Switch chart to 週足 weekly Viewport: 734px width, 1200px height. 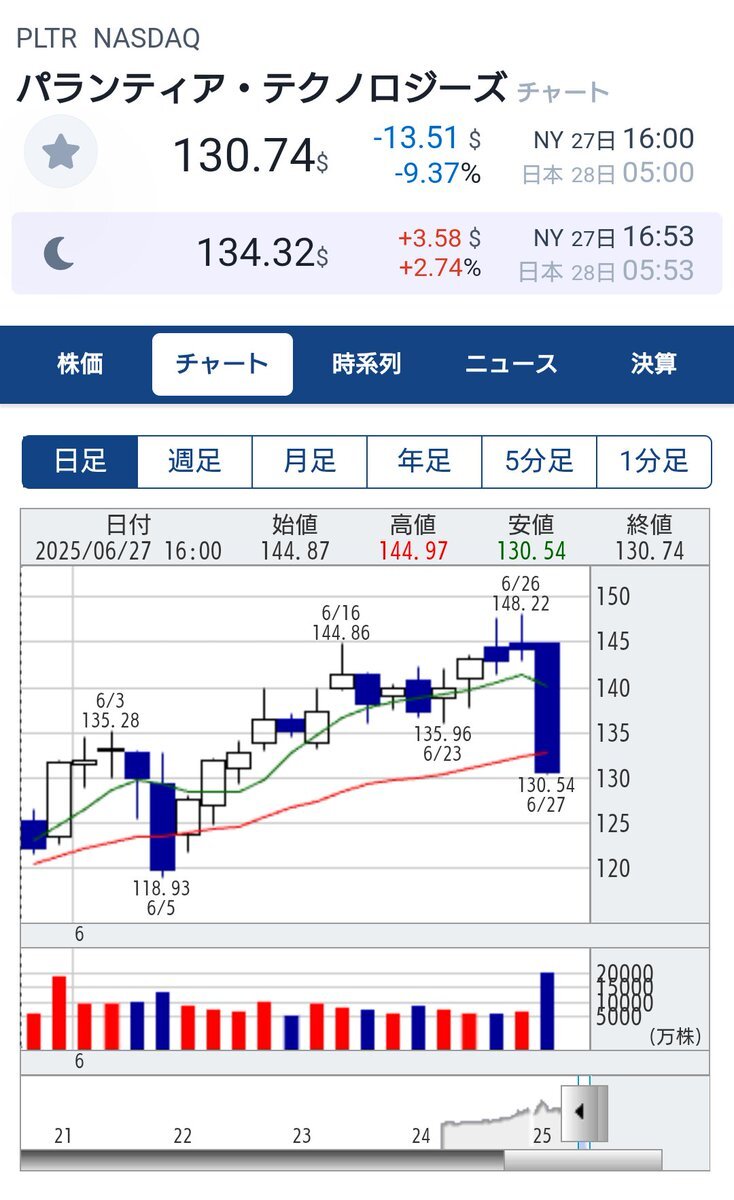pyautogui.click(x=194, y=461)
